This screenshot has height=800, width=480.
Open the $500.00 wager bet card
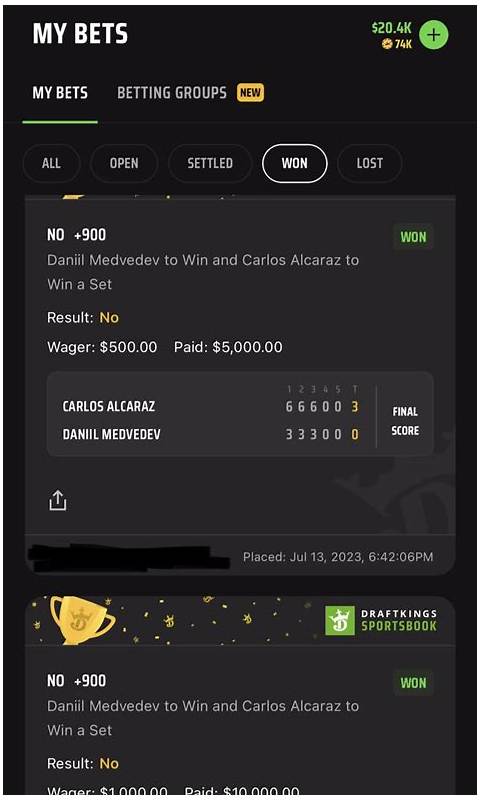coord(240,385)
